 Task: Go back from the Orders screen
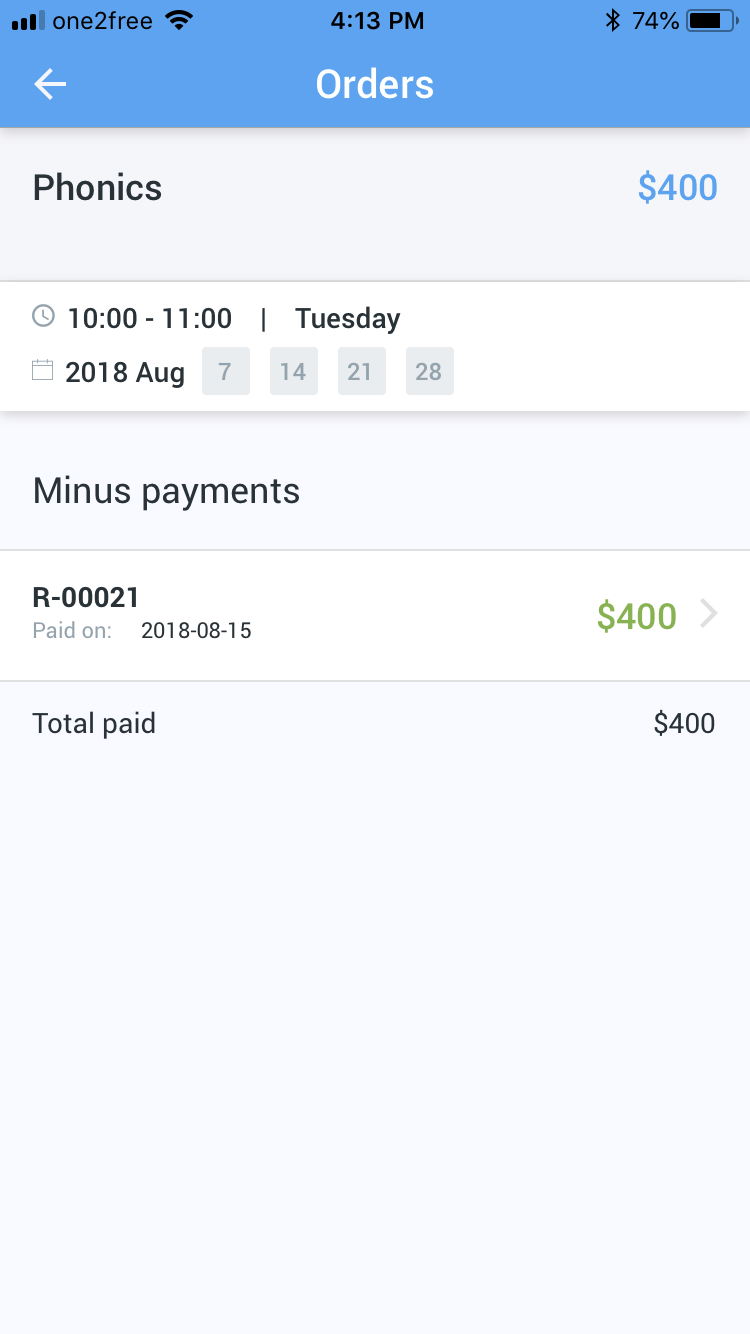click(50, 85)
